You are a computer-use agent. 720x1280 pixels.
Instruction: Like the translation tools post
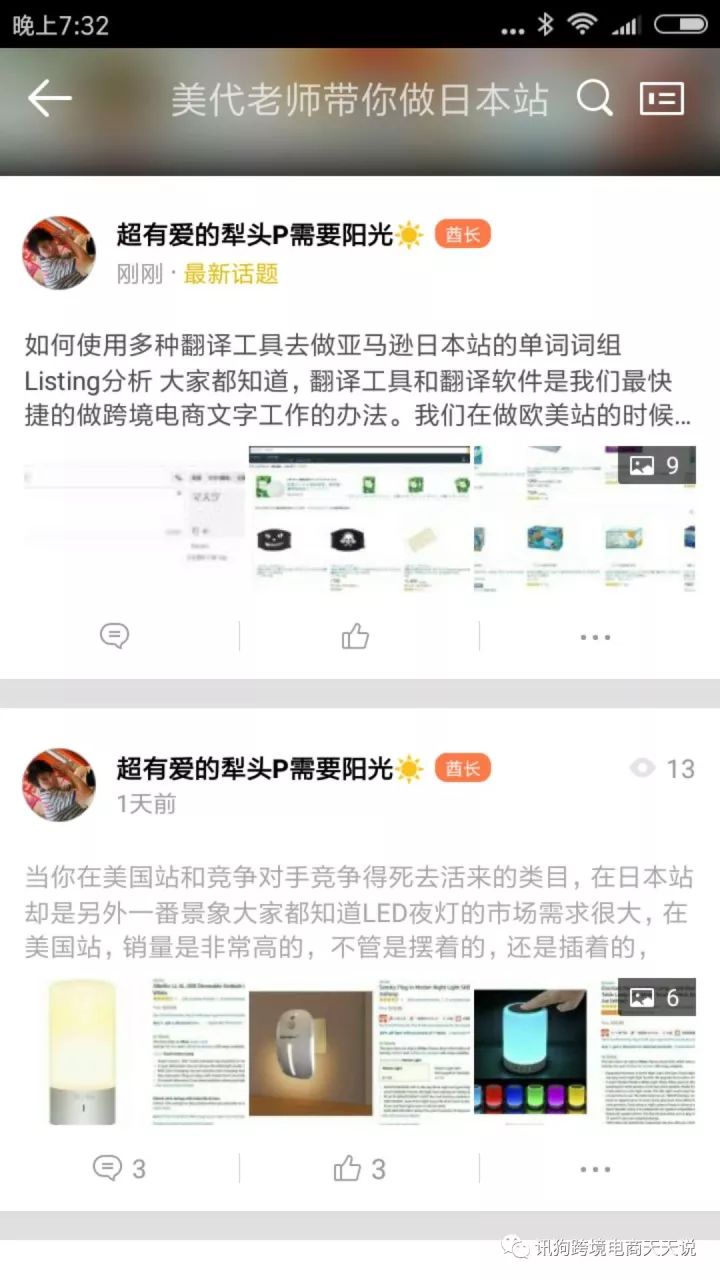[x=356, y=636]
